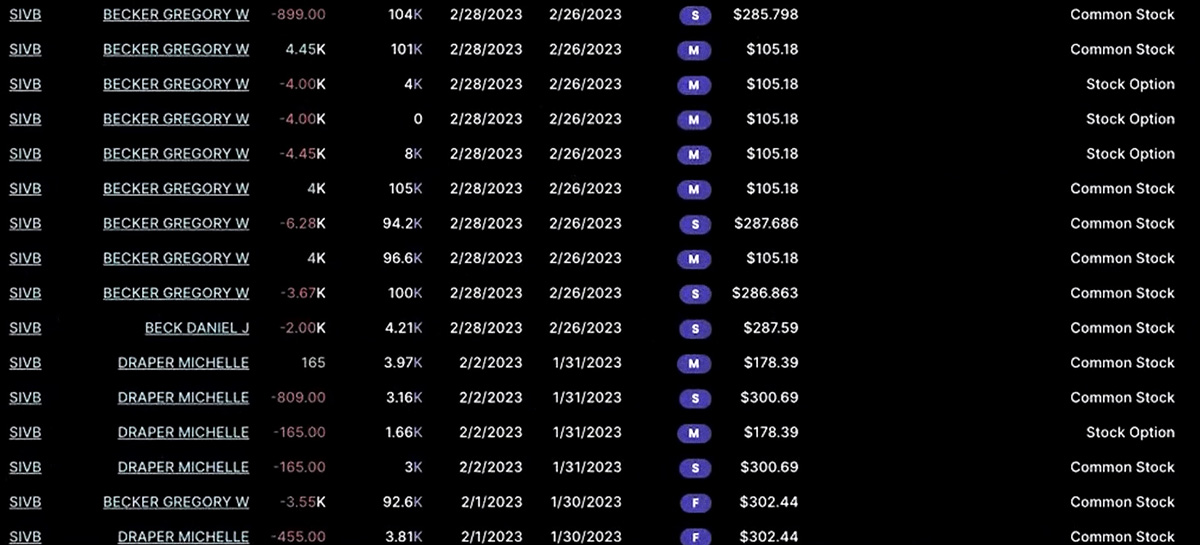Open DRAPER MICHELLE link in -809.00 row

(183, 397)
